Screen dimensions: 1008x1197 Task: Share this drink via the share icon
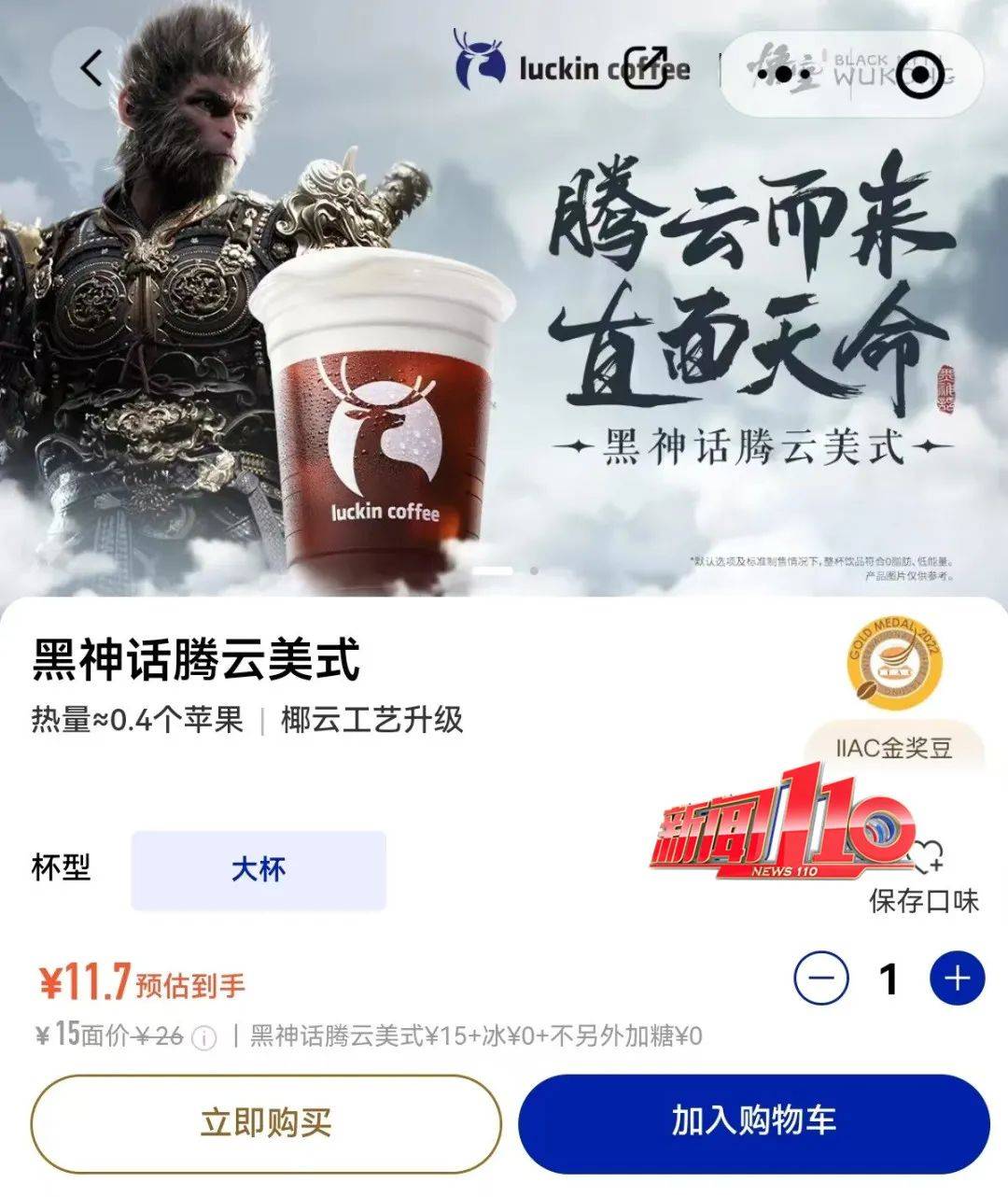click(x=646, y=69)
